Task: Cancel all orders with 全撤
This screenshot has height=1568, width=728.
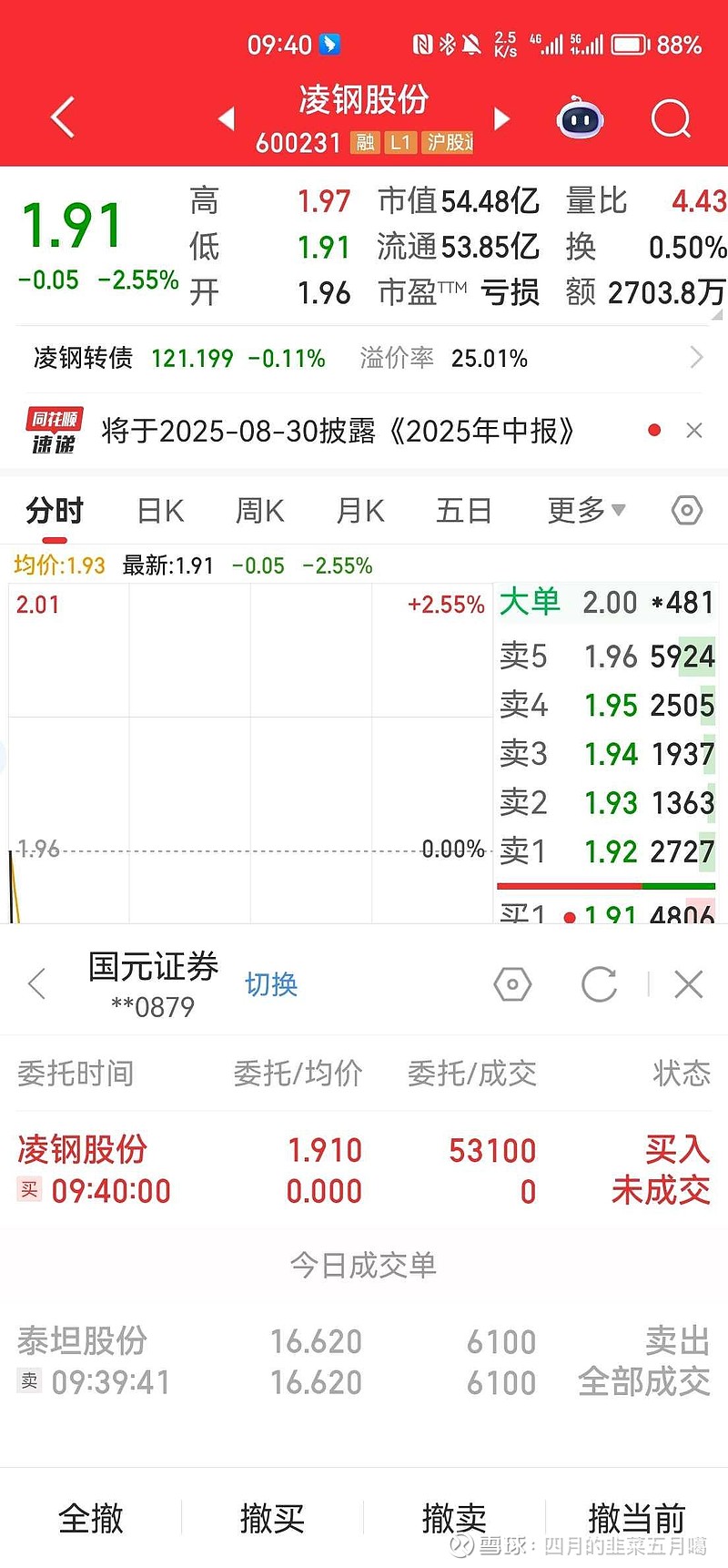Action: pos(91,1518)
